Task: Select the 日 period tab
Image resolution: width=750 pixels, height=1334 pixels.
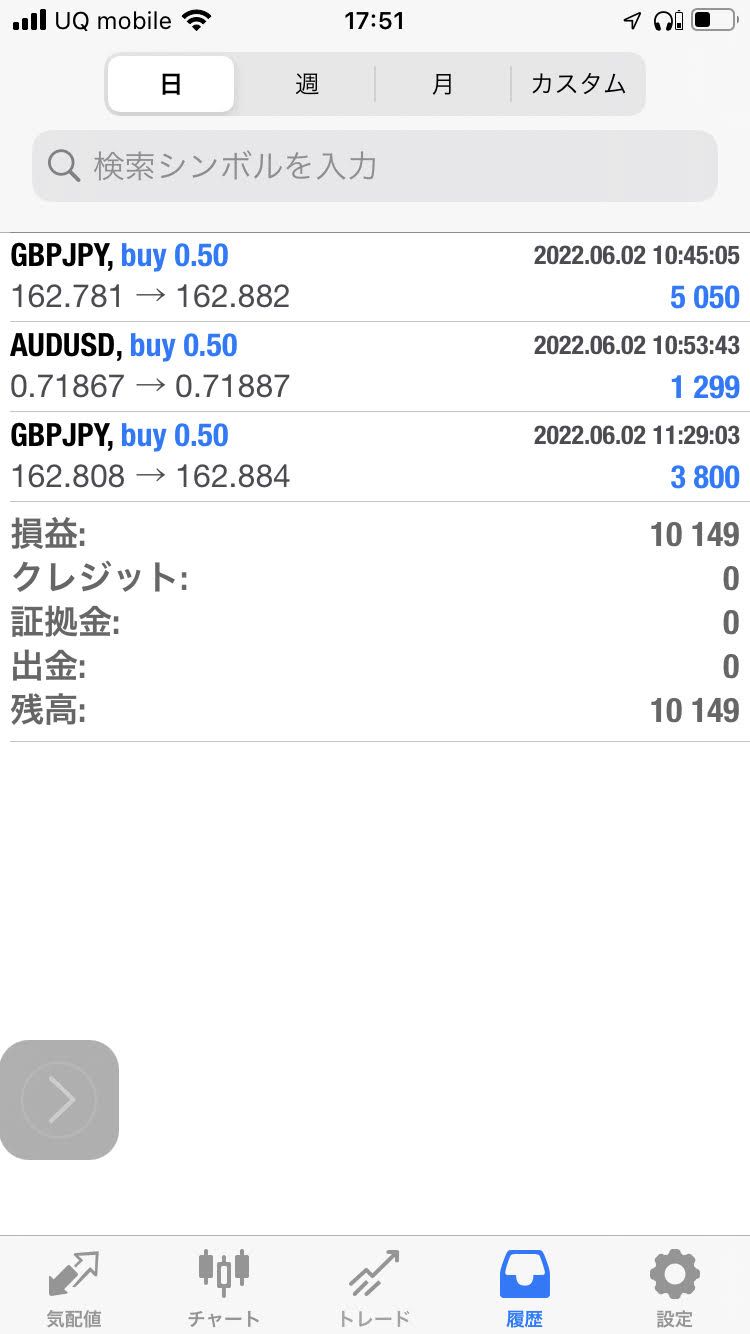Action: click(x=171, y=84)
